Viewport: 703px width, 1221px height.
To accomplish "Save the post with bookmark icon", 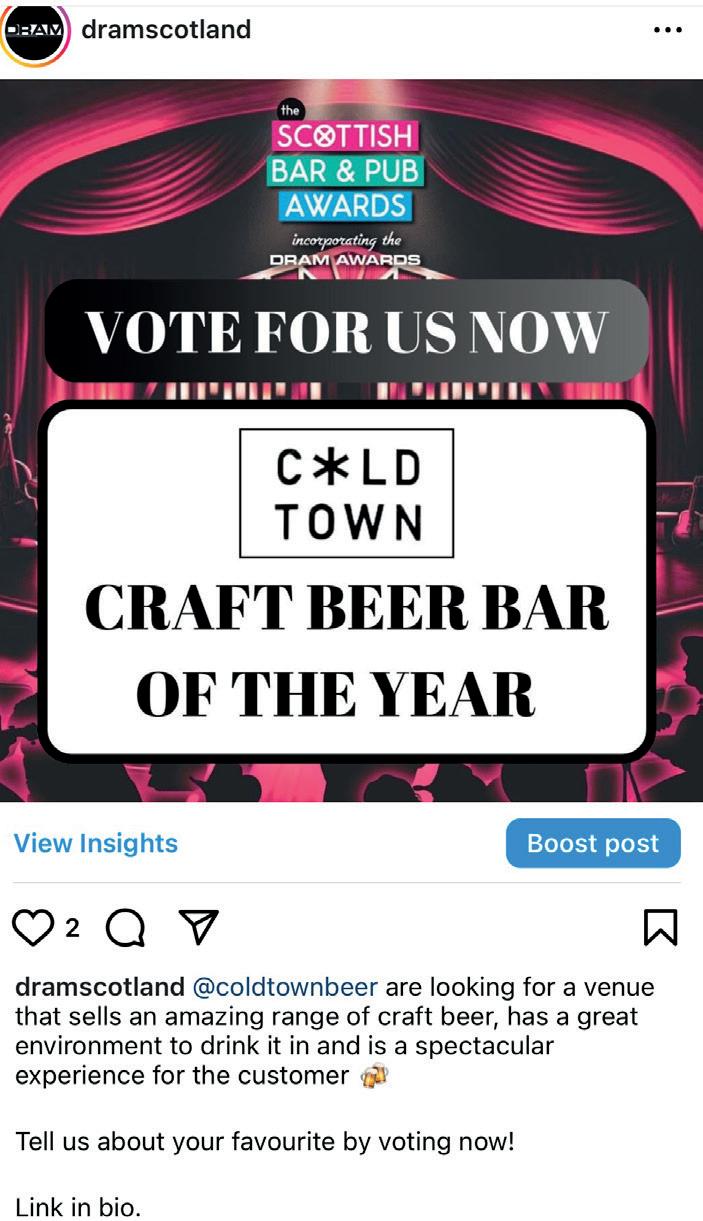I will coord(660,929).
